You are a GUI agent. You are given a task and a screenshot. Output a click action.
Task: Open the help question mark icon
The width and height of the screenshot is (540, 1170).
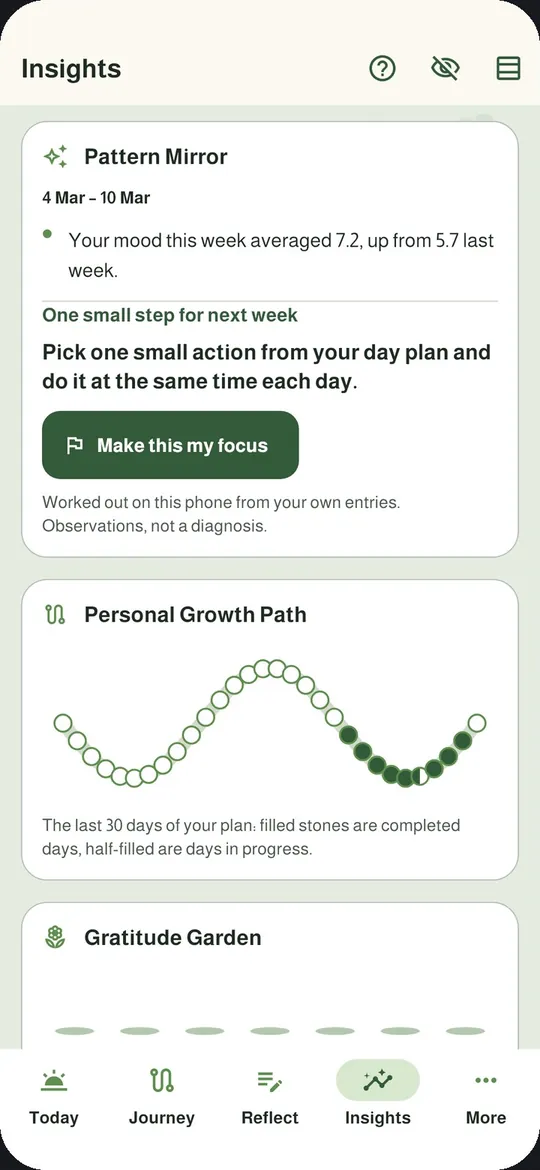[x=382, y=69]
